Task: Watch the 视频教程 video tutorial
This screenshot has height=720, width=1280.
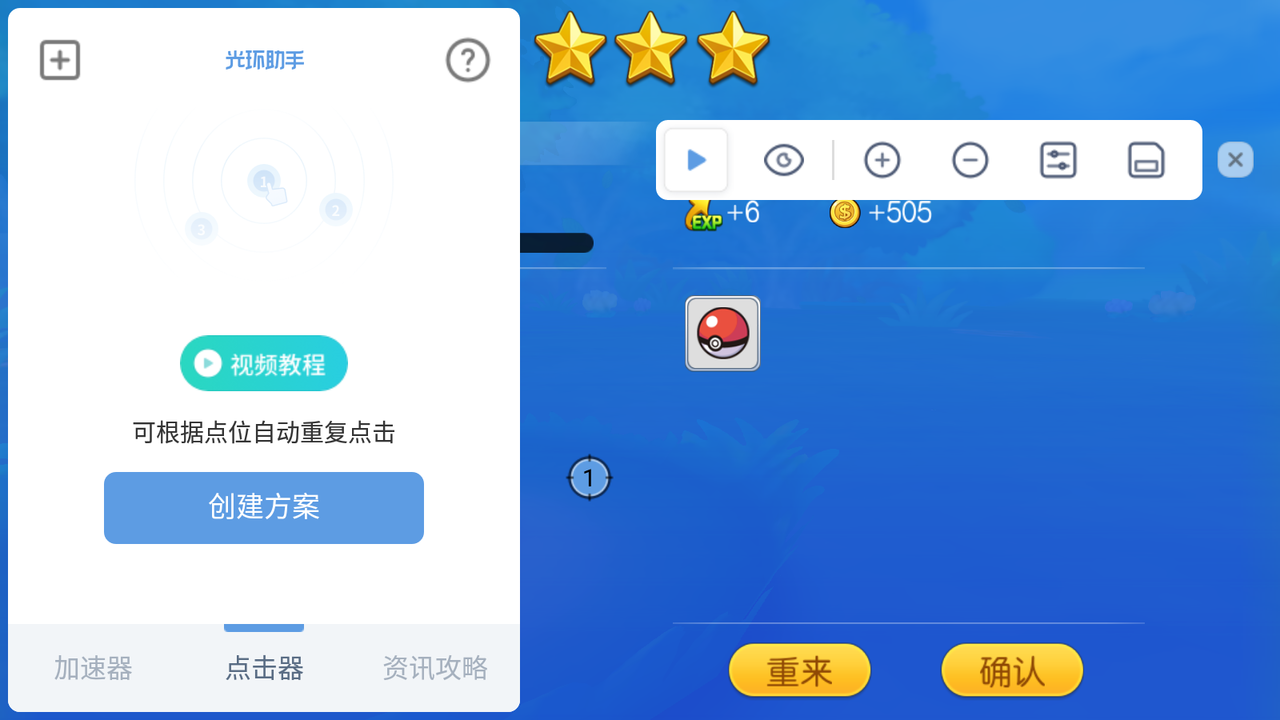Action: coord(264,364)
